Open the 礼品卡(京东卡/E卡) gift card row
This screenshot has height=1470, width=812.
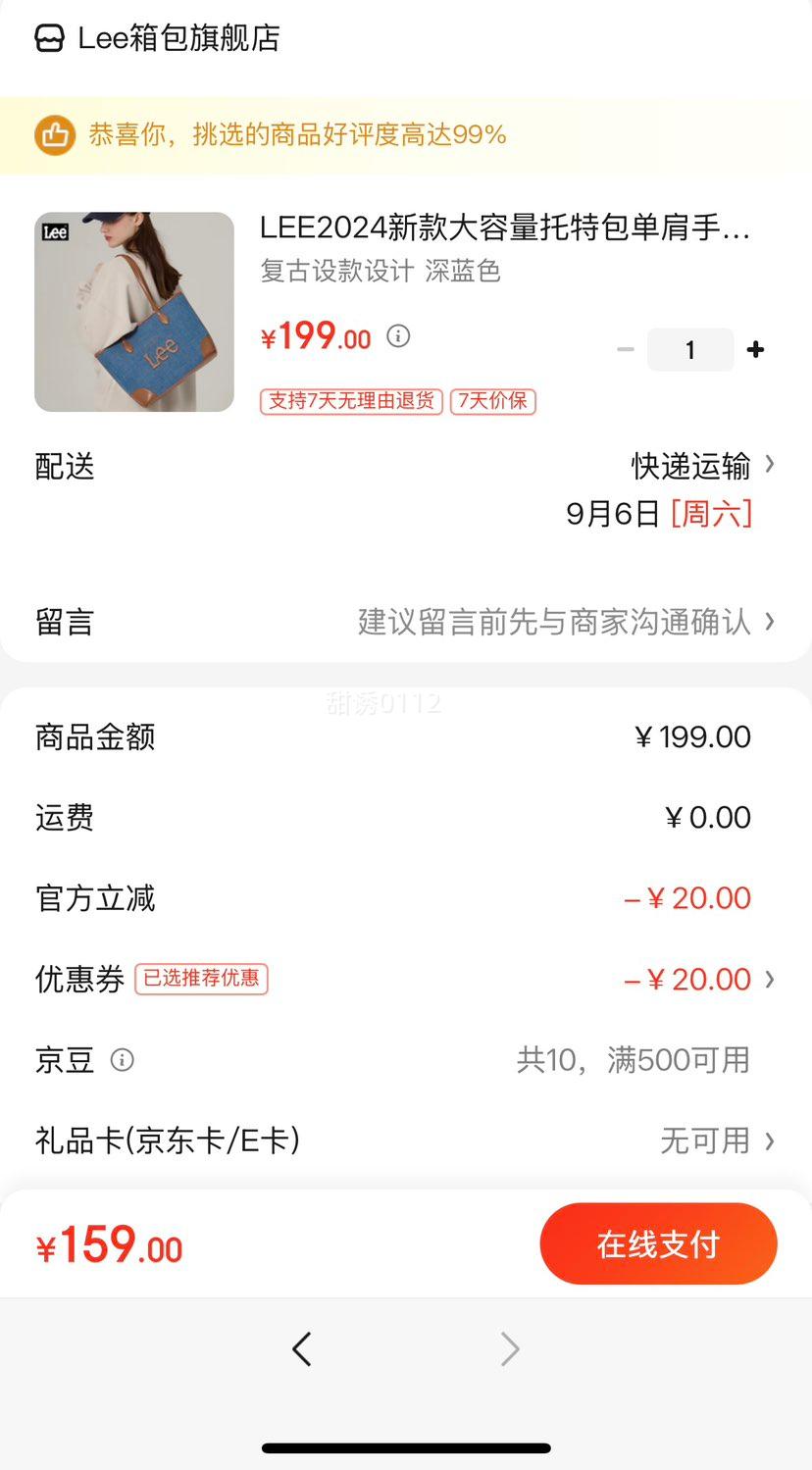coord(406,1141)
